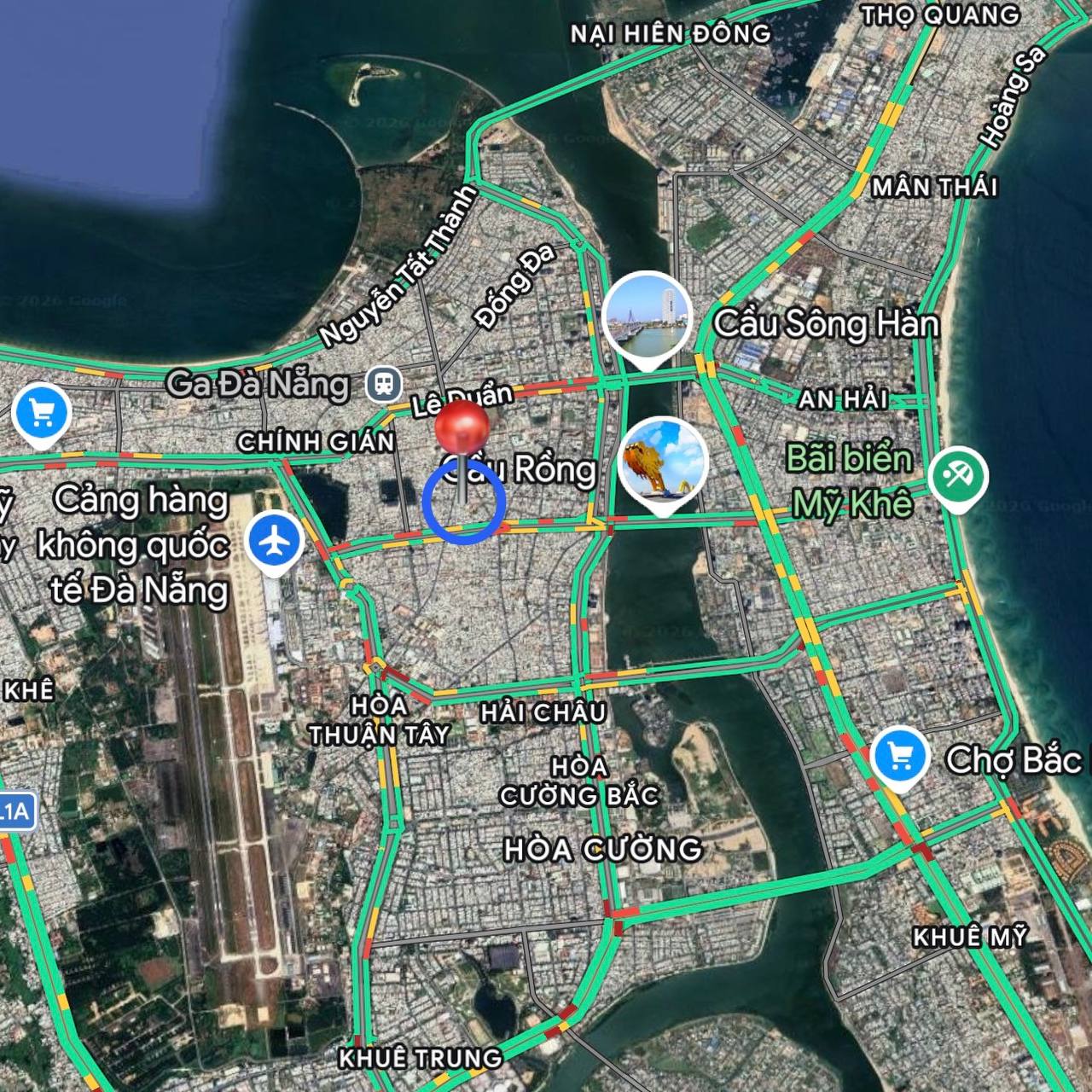This screenshot has height=1092, width=1092.
Task: Open the Chợ Bắc shopping cart marker
Action: [900, 756]
